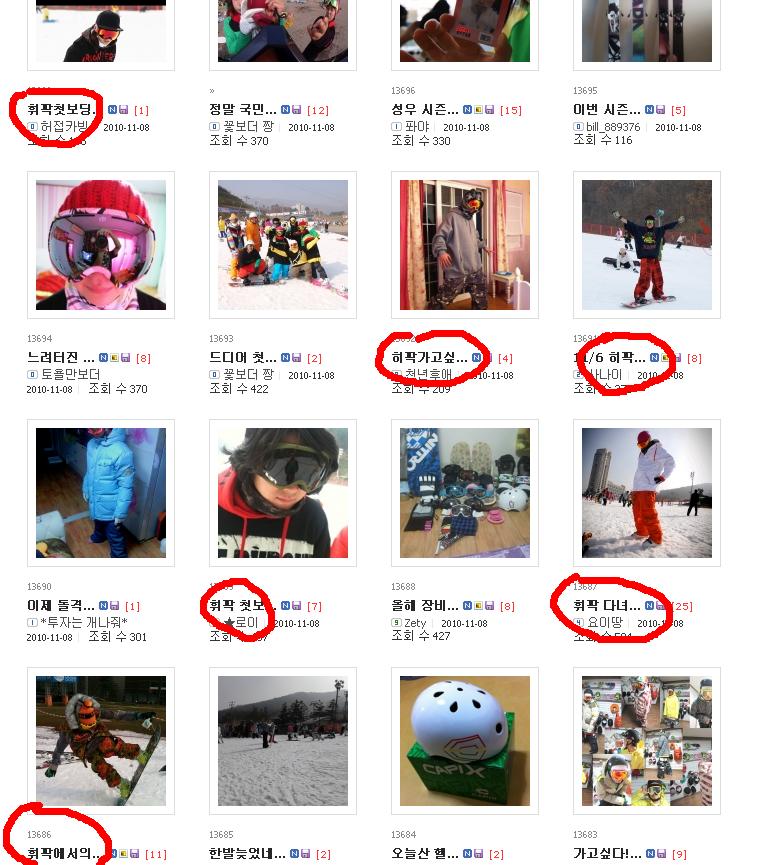
Task: View the blue jacket photo above 이제 돌격...
Action: pyautogui.click(x=100, y=493)
